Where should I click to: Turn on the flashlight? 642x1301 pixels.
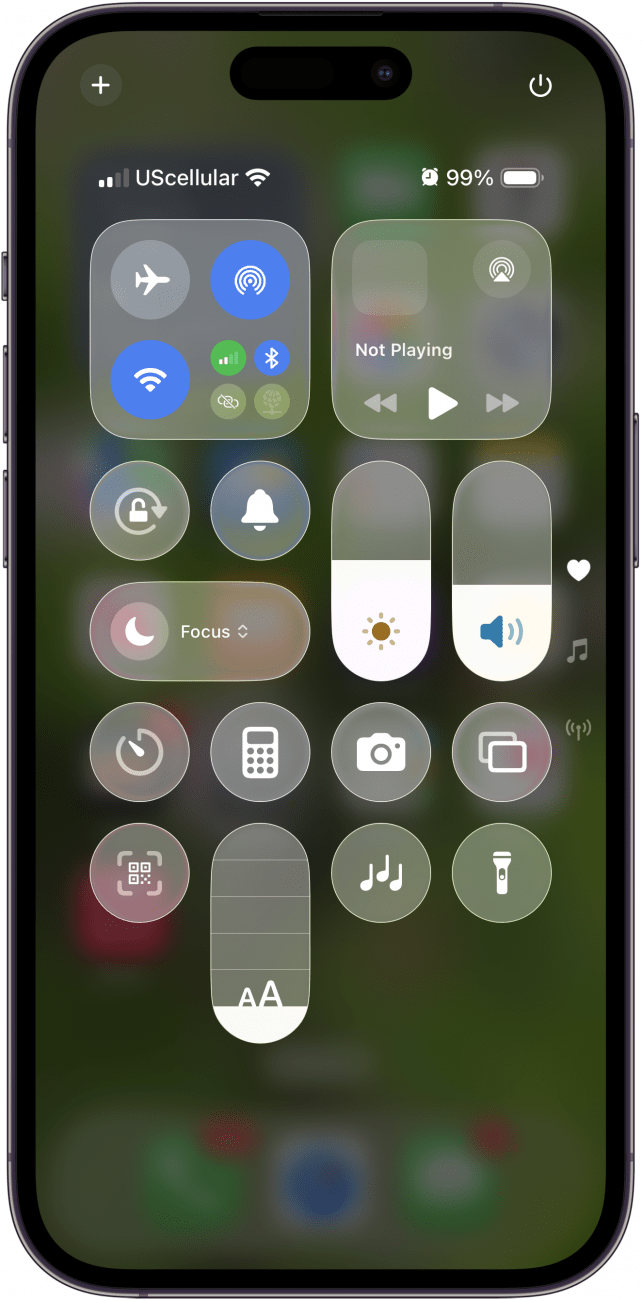pos(502,873)
